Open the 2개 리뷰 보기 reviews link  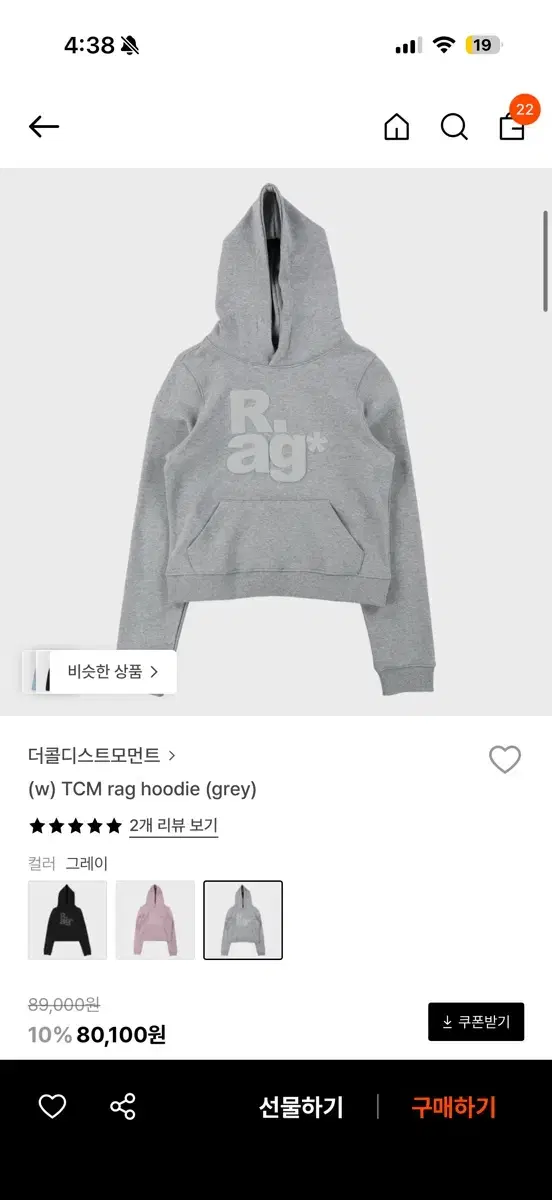174,826
